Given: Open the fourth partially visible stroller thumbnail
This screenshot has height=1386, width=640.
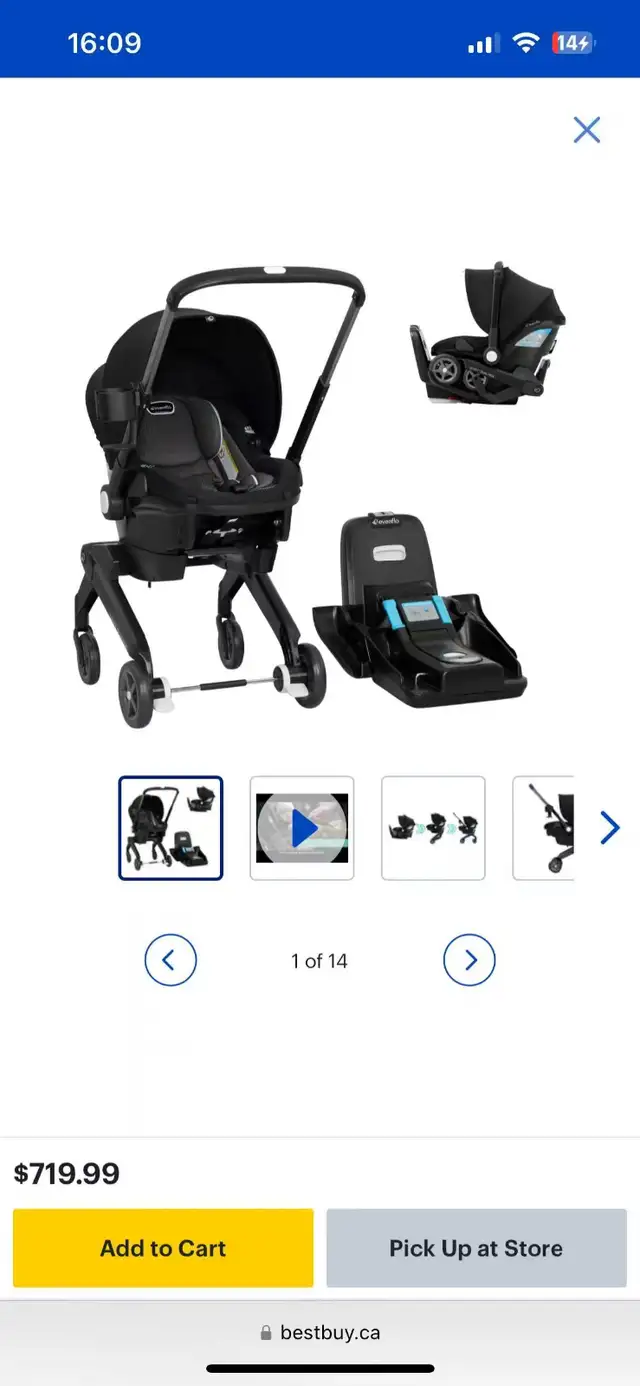Looking at the screenshot, I should pos(544,828).
